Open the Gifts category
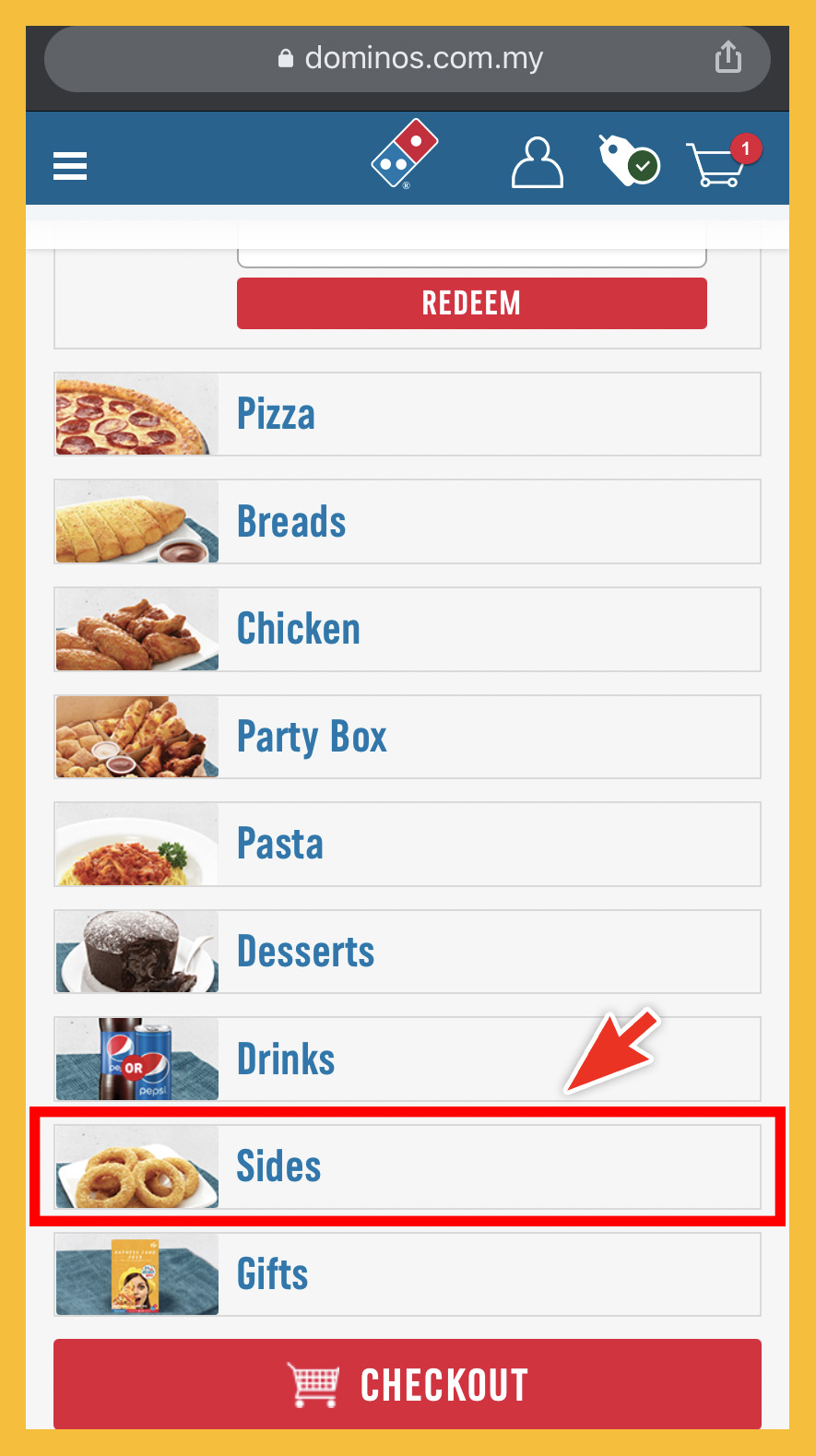 [407, 1274]
